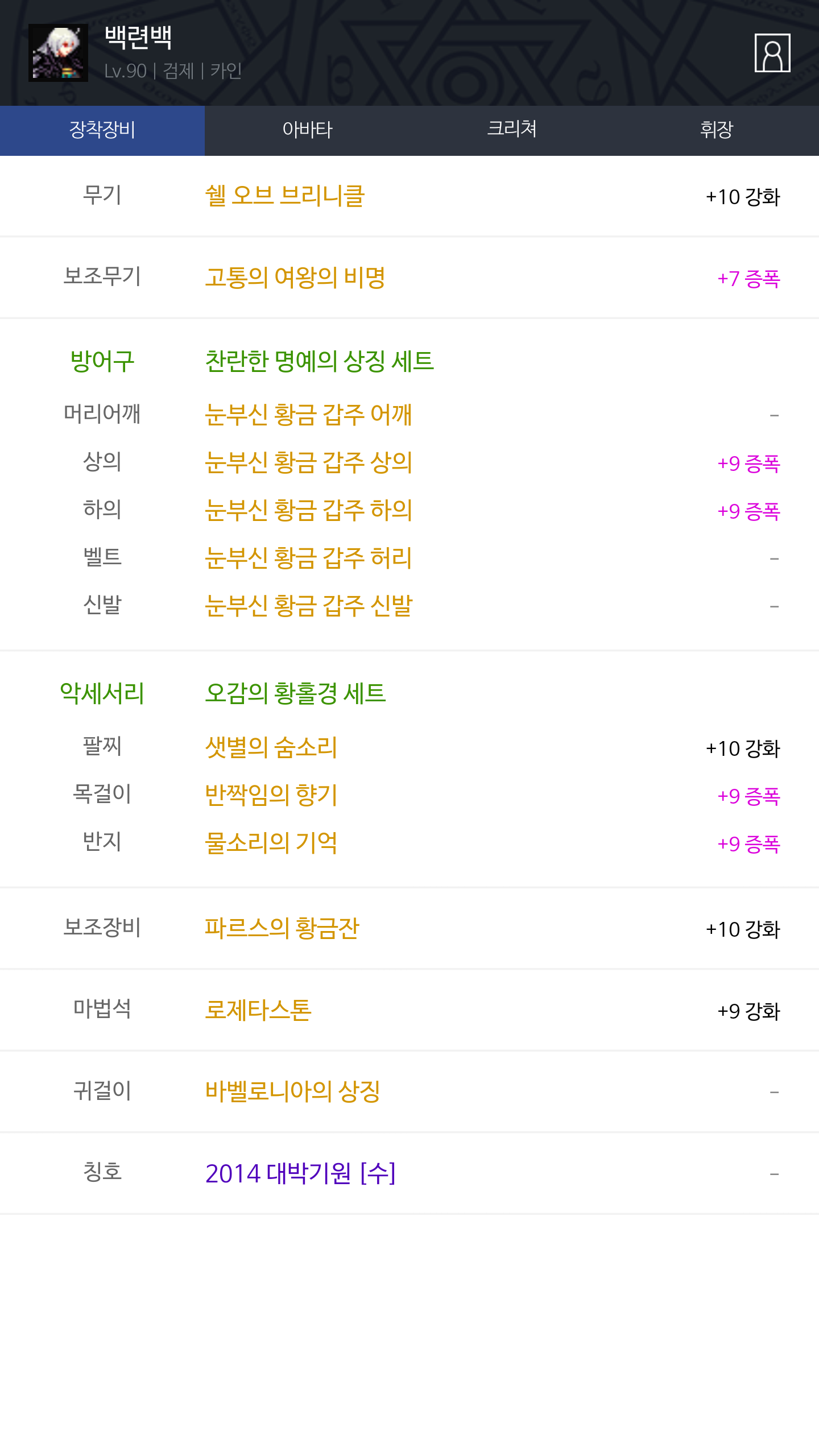The image size is (819, 1456).
Task: Tap the character avatar thumbnail
Action: click(58, 53)
